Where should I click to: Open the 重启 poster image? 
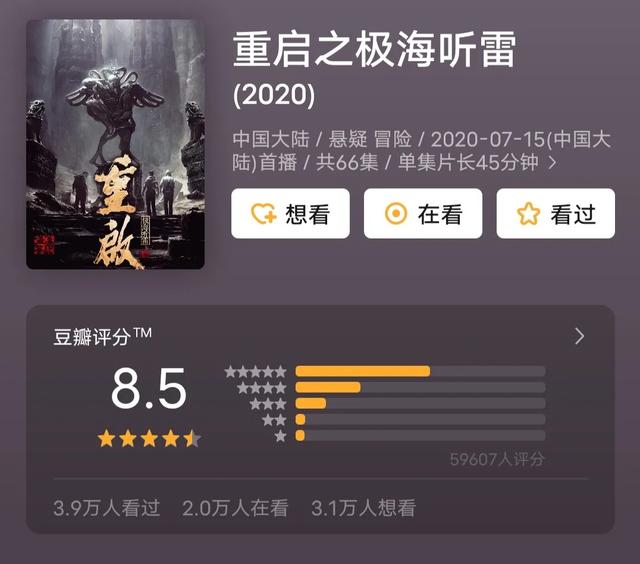coord(115,145)
